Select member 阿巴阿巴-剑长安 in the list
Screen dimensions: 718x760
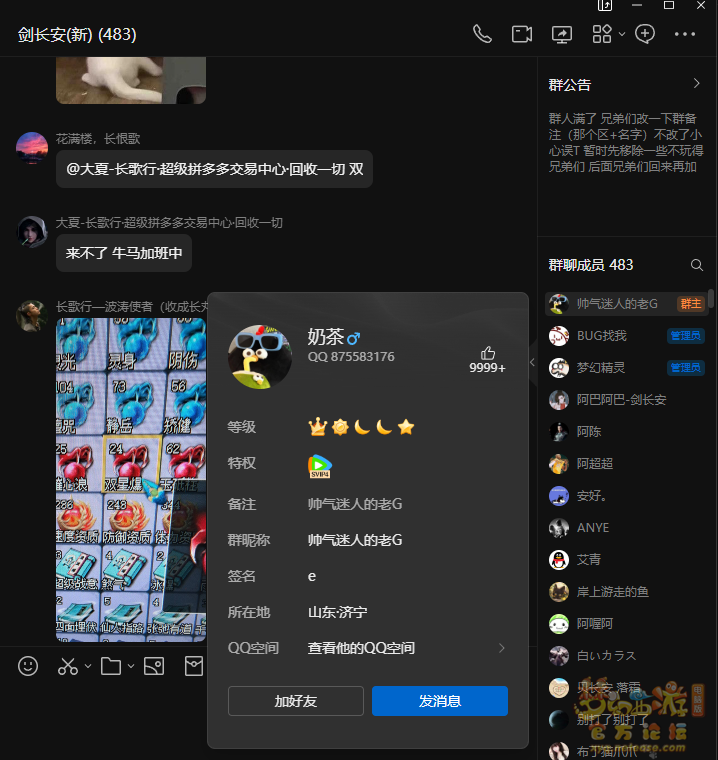tap(621, 400)
